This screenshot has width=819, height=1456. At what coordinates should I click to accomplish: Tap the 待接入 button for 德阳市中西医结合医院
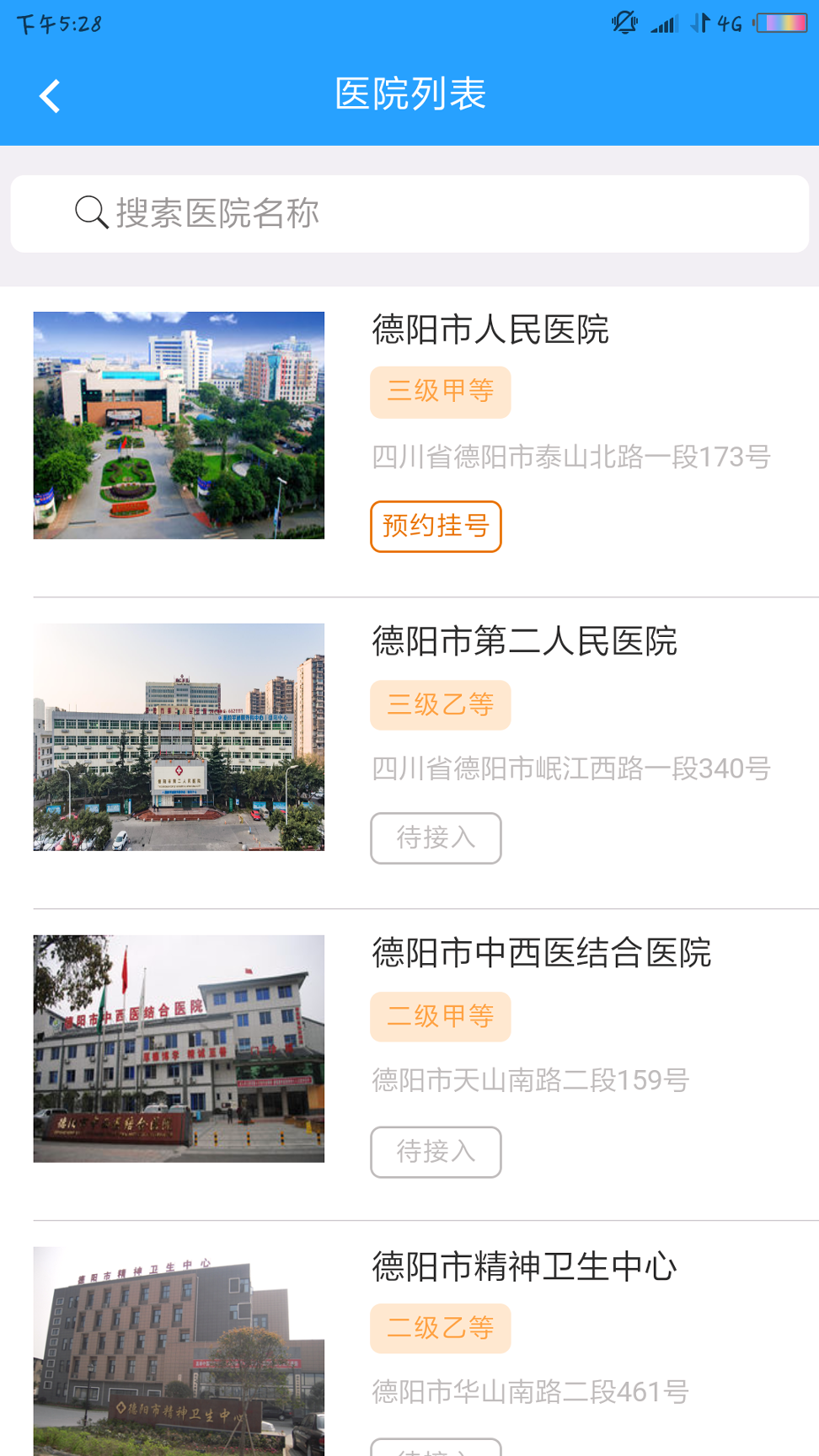click(436, 1152)
